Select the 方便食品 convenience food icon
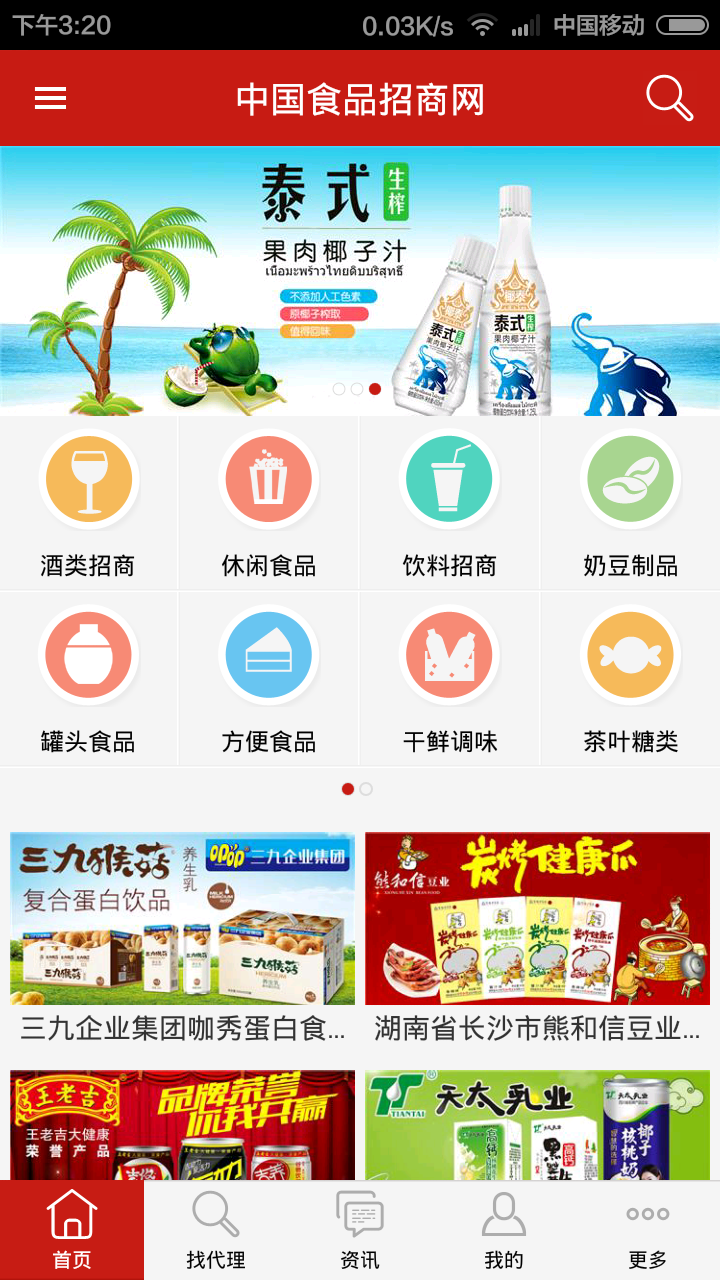The width and height of the screenshot is (720, 1280). (x=269, y=655)
